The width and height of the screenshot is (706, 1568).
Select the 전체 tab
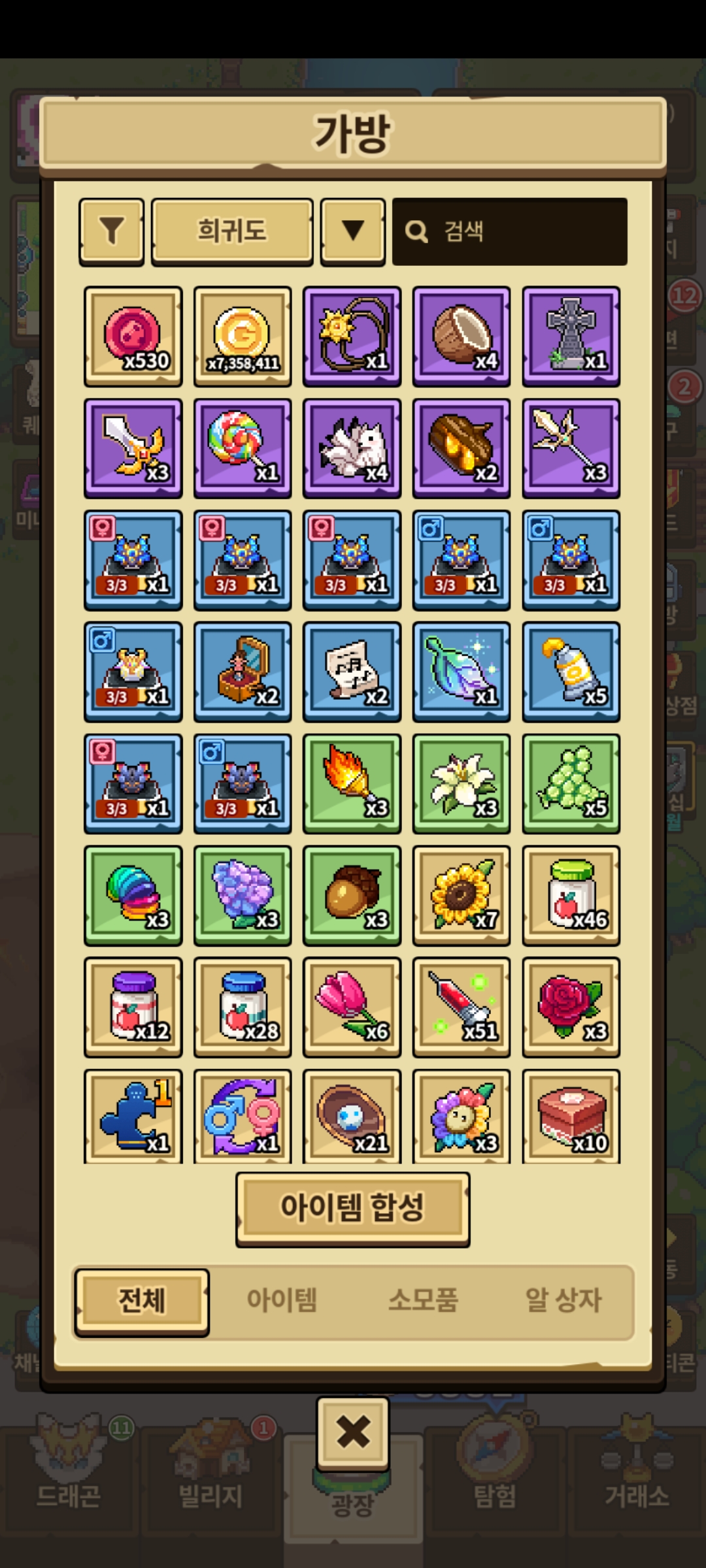142,1299
